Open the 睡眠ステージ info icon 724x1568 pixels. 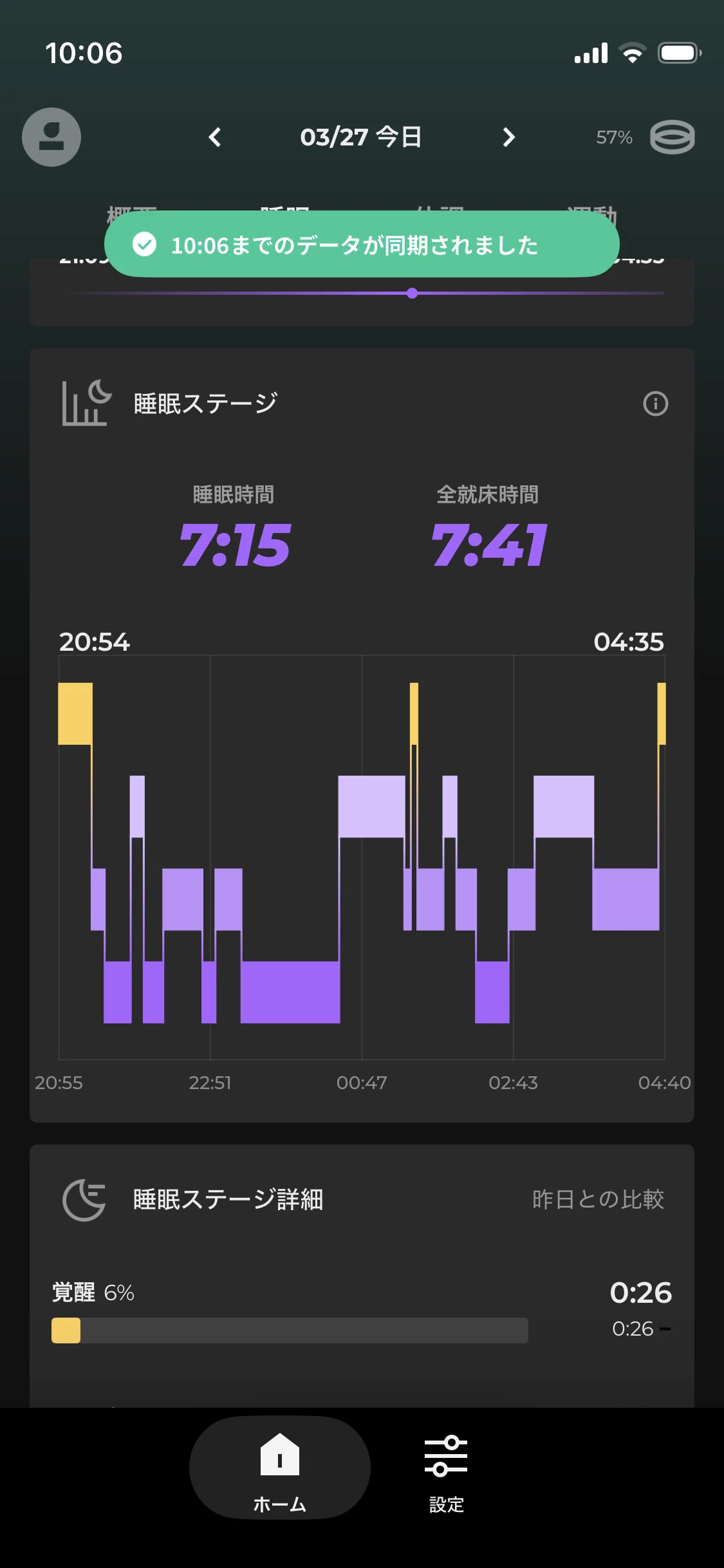655,404
